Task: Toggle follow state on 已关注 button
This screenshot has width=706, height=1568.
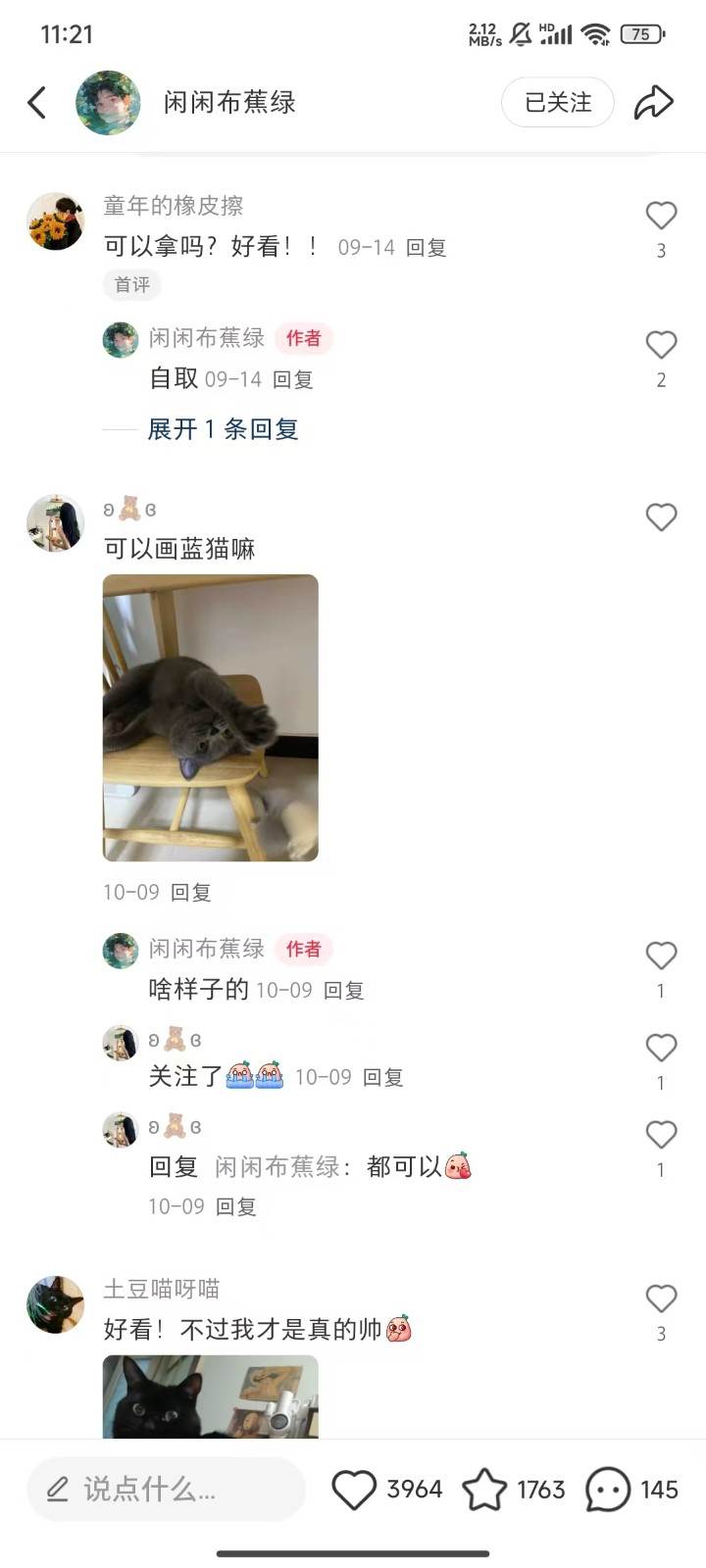Action: pos(557,101)
